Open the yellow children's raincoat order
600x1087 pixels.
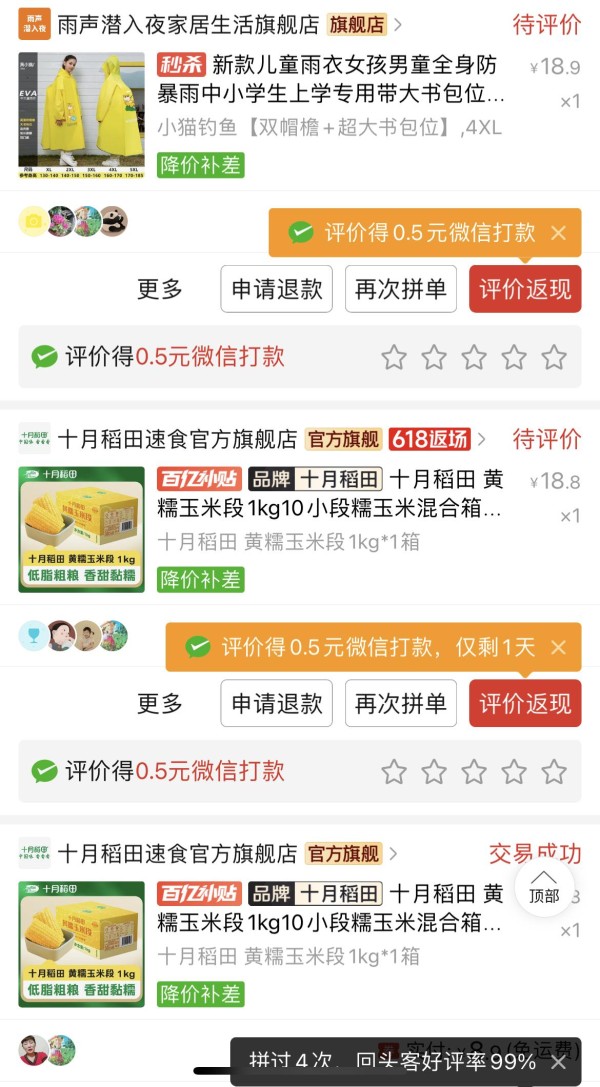coord(300,115)
